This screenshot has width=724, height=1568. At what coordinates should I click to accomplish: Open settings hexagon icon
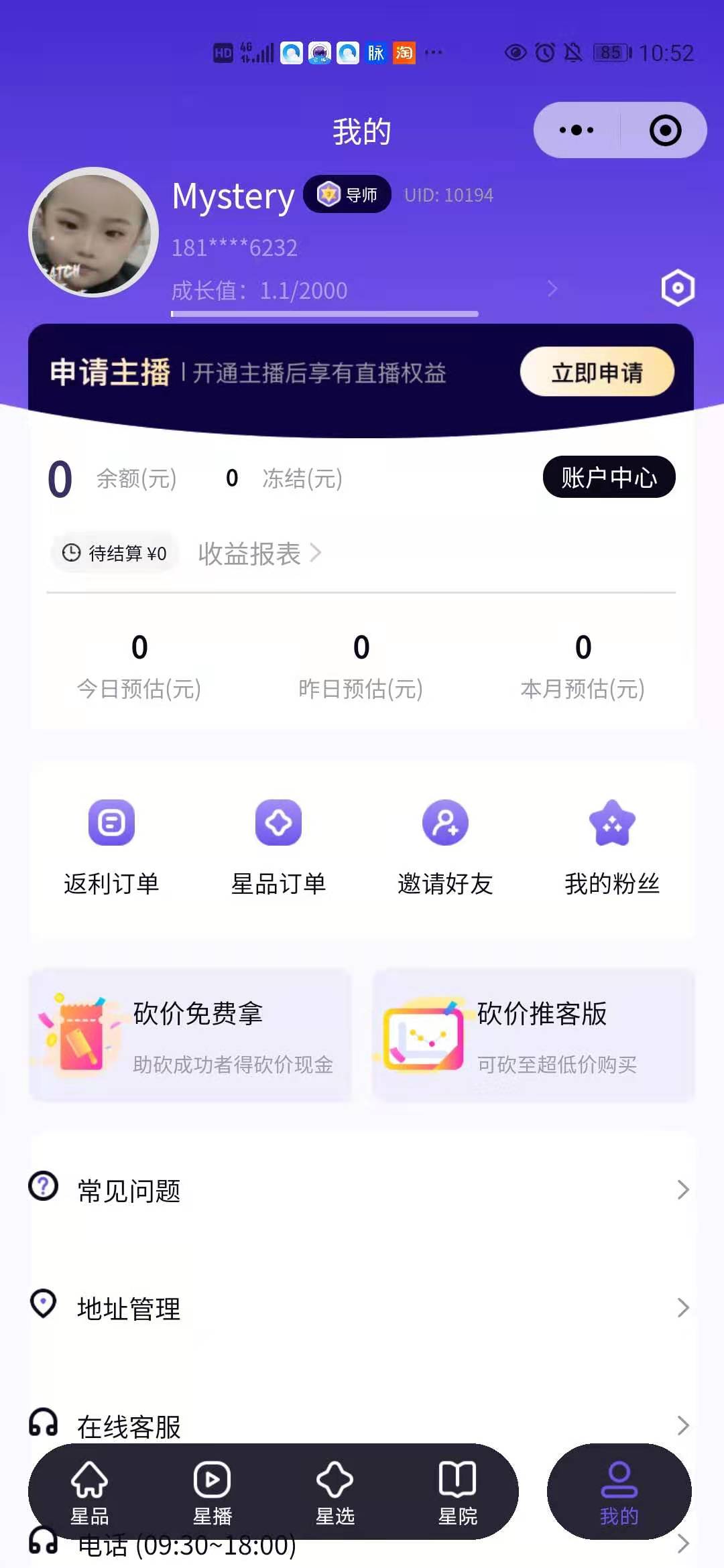678,288
